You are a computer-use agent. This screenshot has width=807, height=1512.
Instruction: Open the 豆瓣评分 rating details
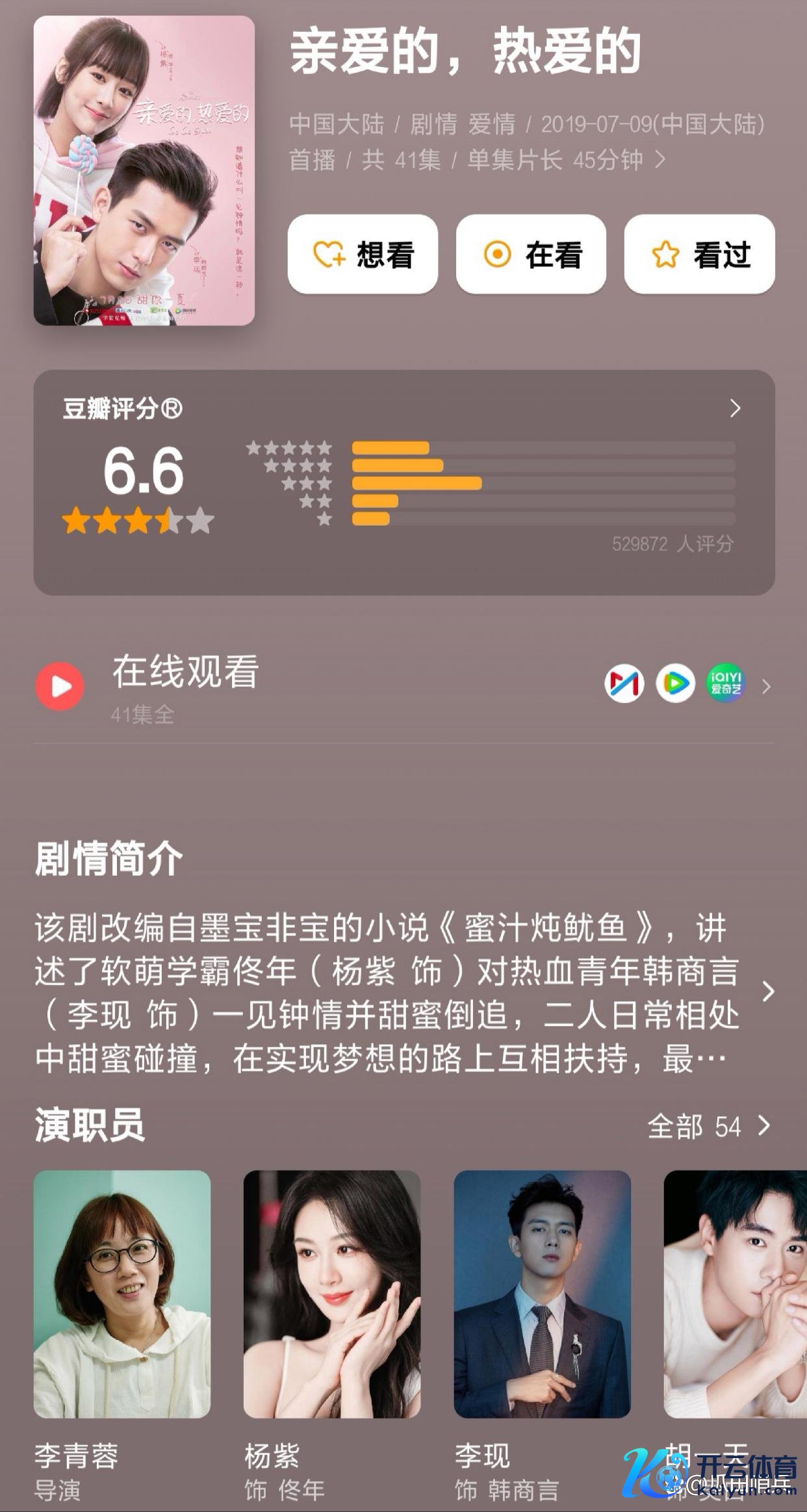click(x=735, y=409)
